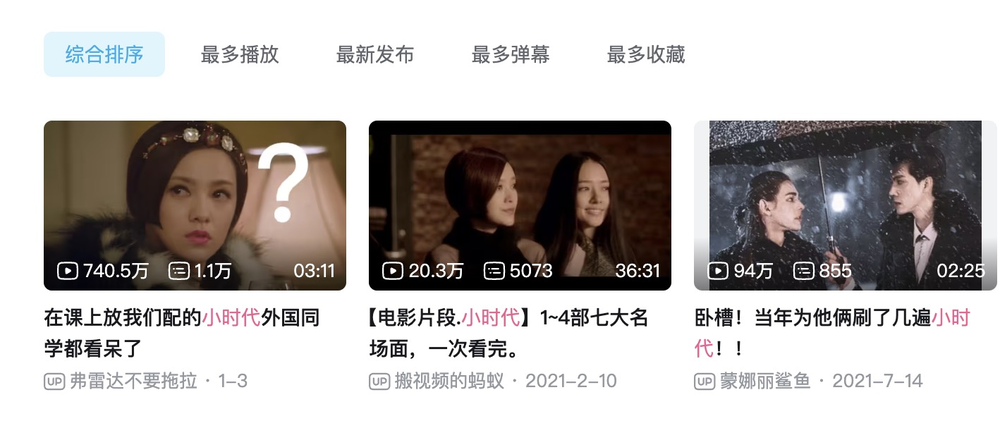This screenshot has width=1000, height=433.
Task: View uploader 蒙娜丽鲨鱼's profile
Action: pos(765,381)
